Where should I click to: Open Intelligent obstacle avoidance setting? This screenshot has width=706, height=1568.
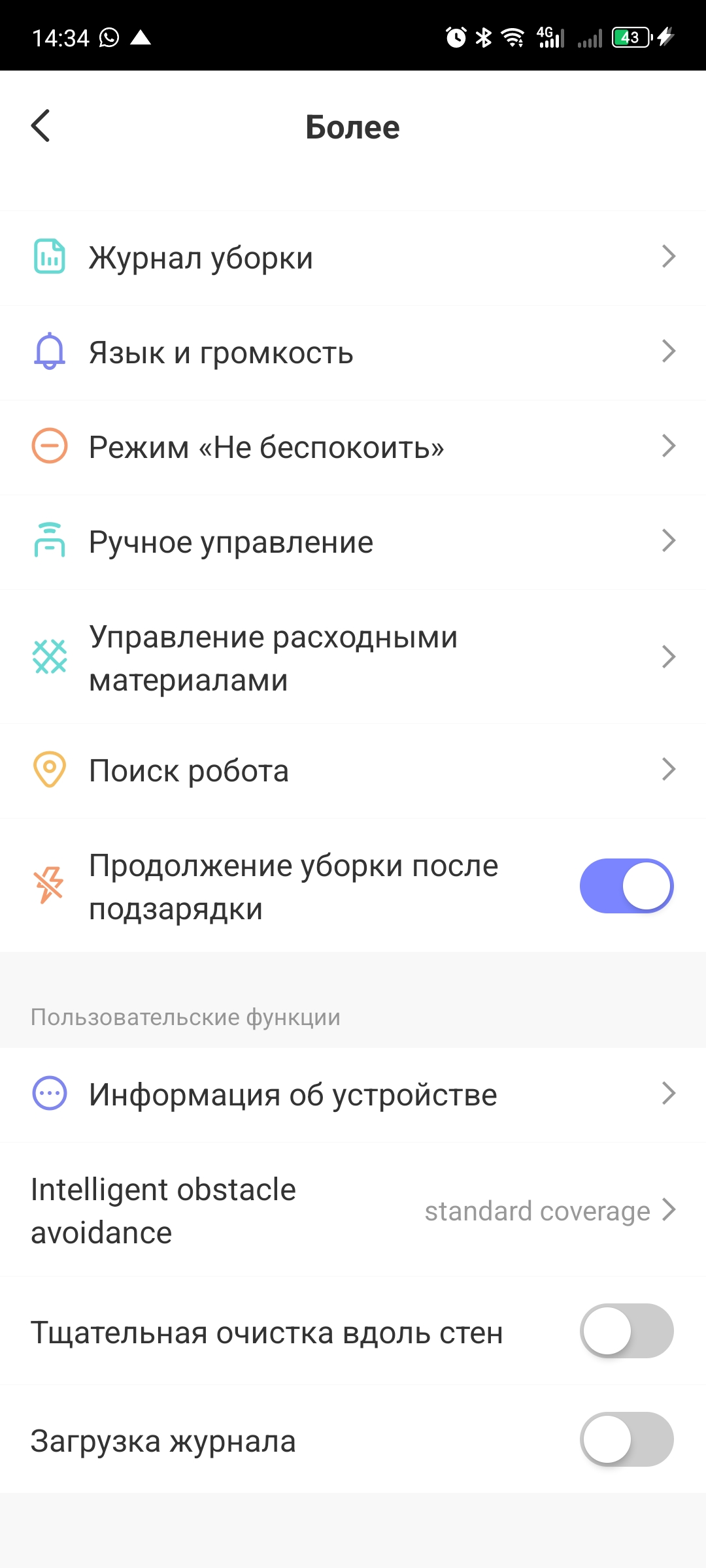click(353, 1211)
